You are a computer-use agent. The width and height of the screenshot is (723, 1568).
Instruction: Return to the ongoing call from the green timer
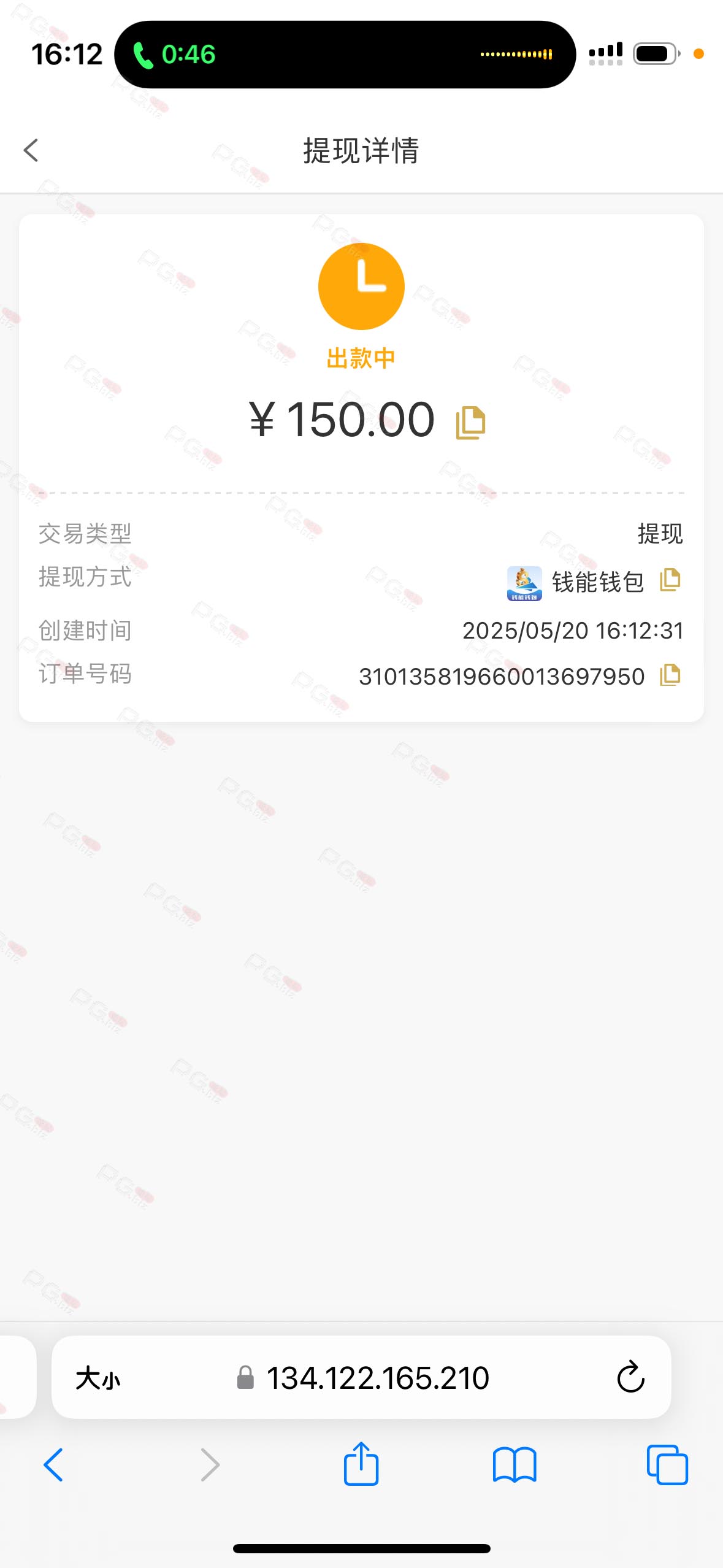pos(175,55)
